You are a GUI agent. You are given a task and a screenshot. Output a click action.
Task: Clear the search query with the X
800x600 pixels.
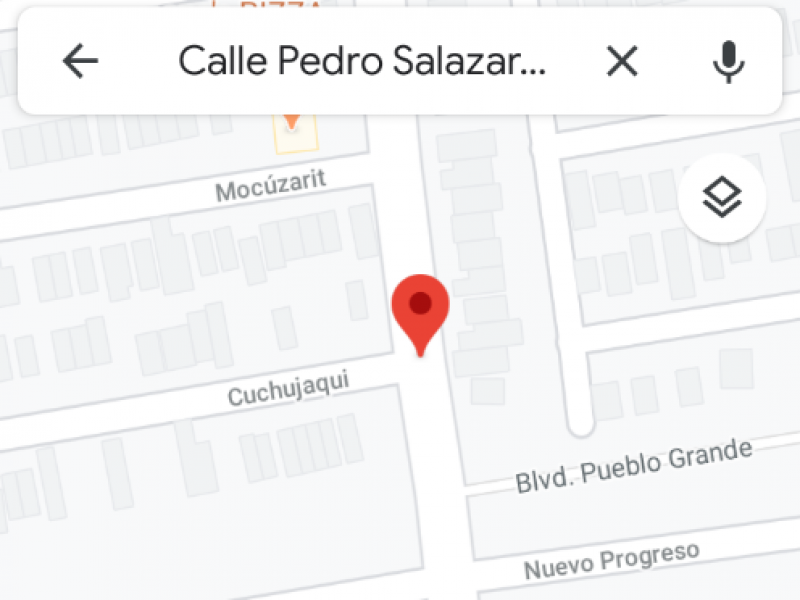(622, 62)
